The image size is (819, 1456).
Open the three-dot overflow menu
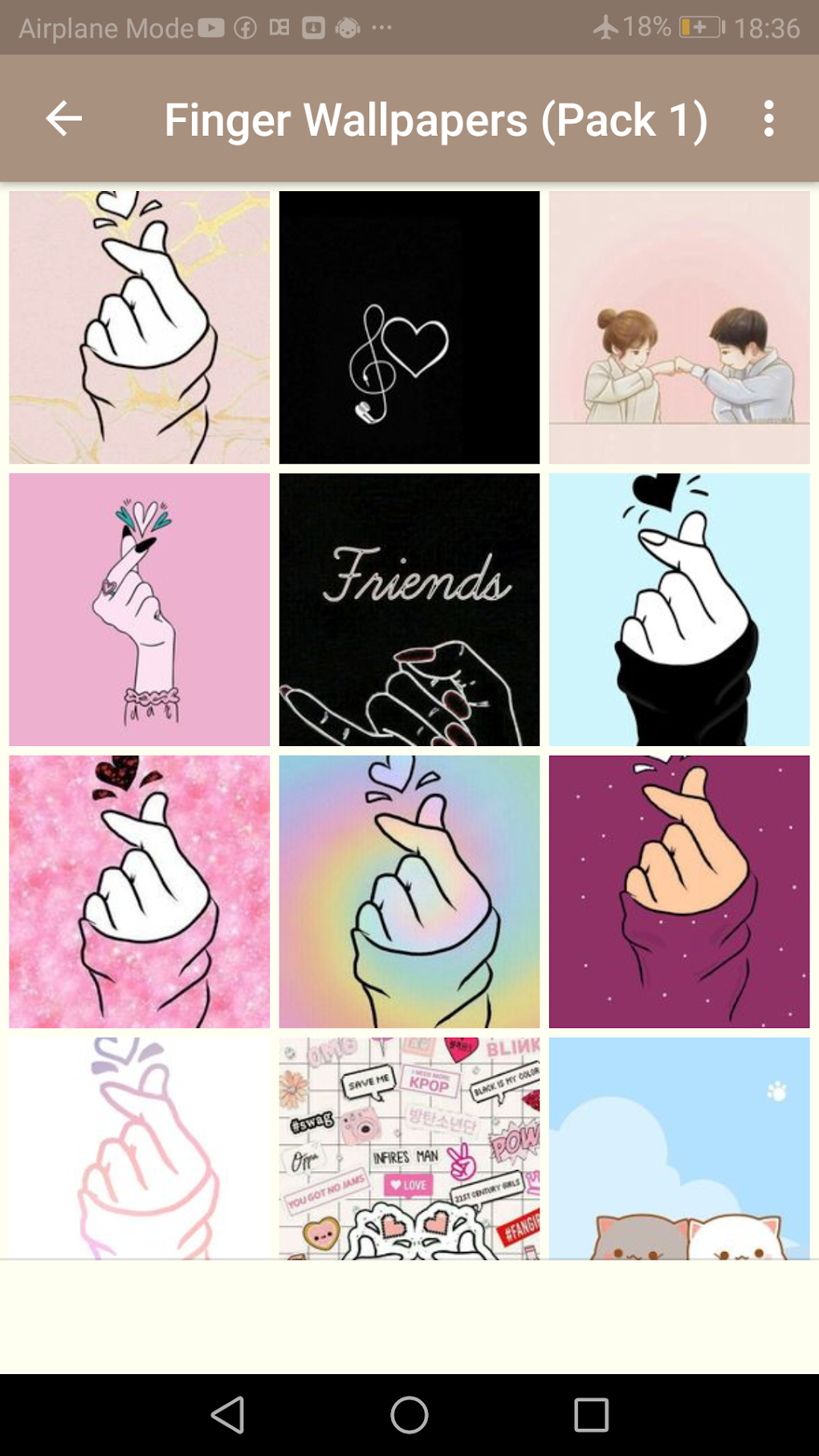tap(768, 119)
